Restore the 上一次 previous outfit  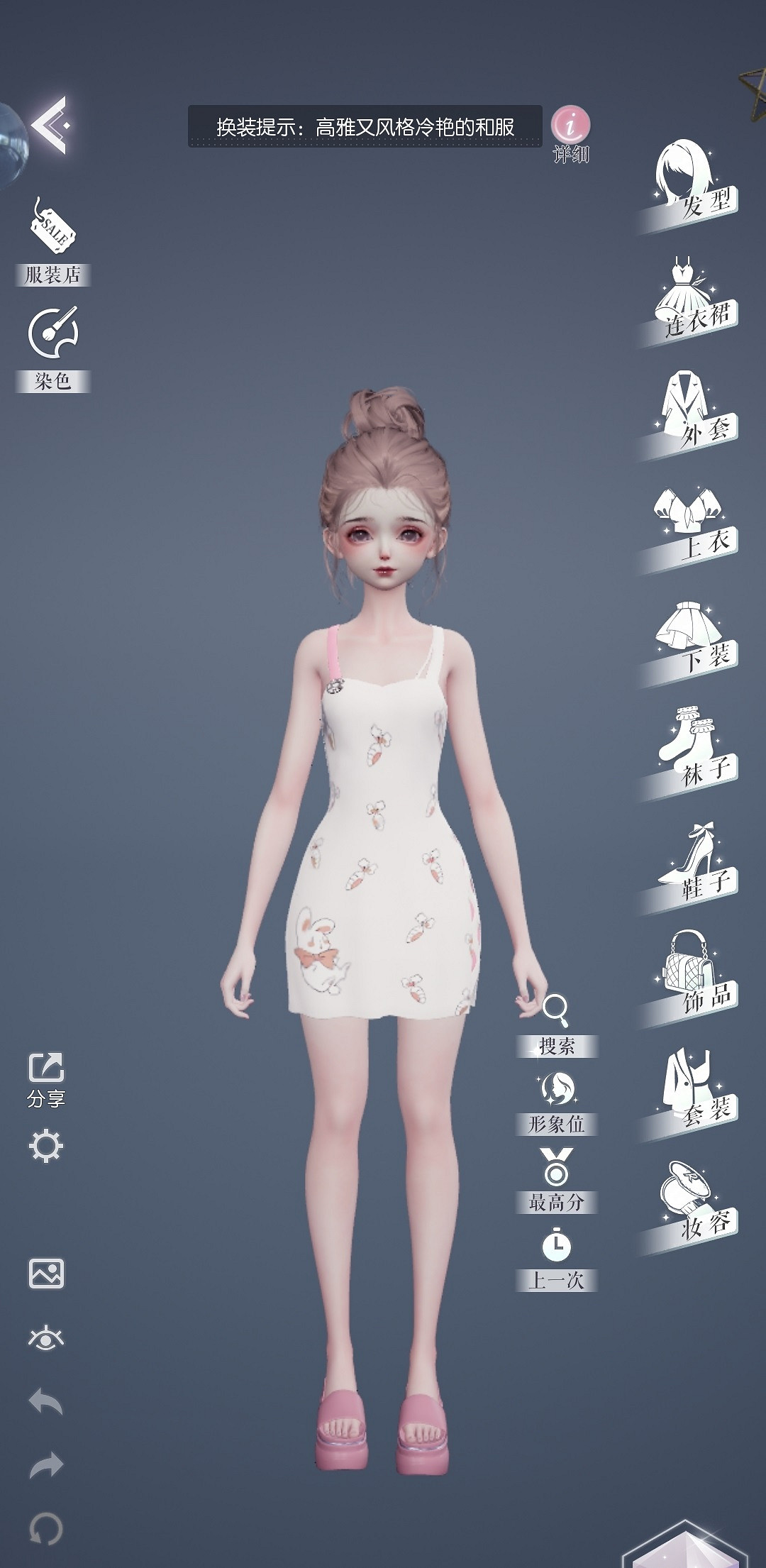(556, 1259)
